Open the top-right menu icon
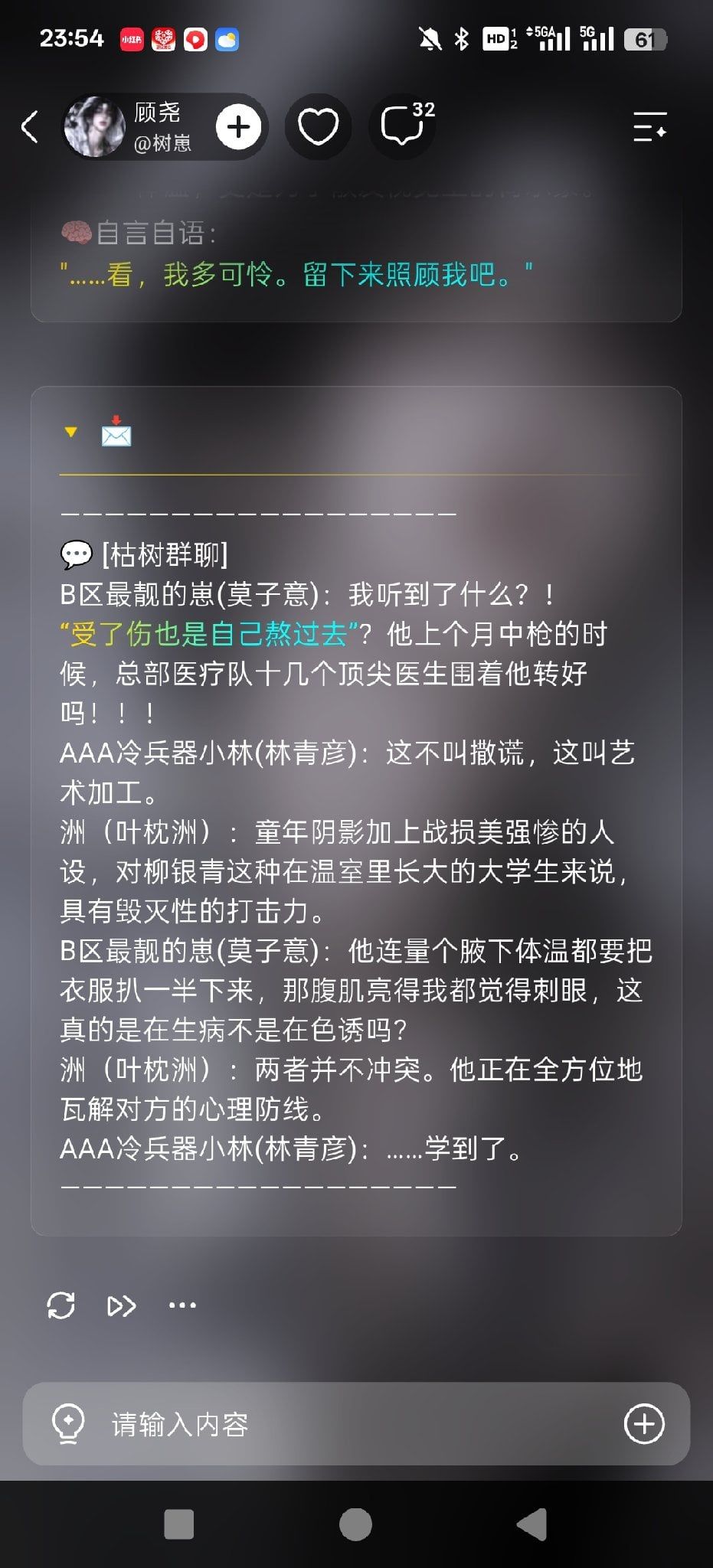 click(649, 127)
